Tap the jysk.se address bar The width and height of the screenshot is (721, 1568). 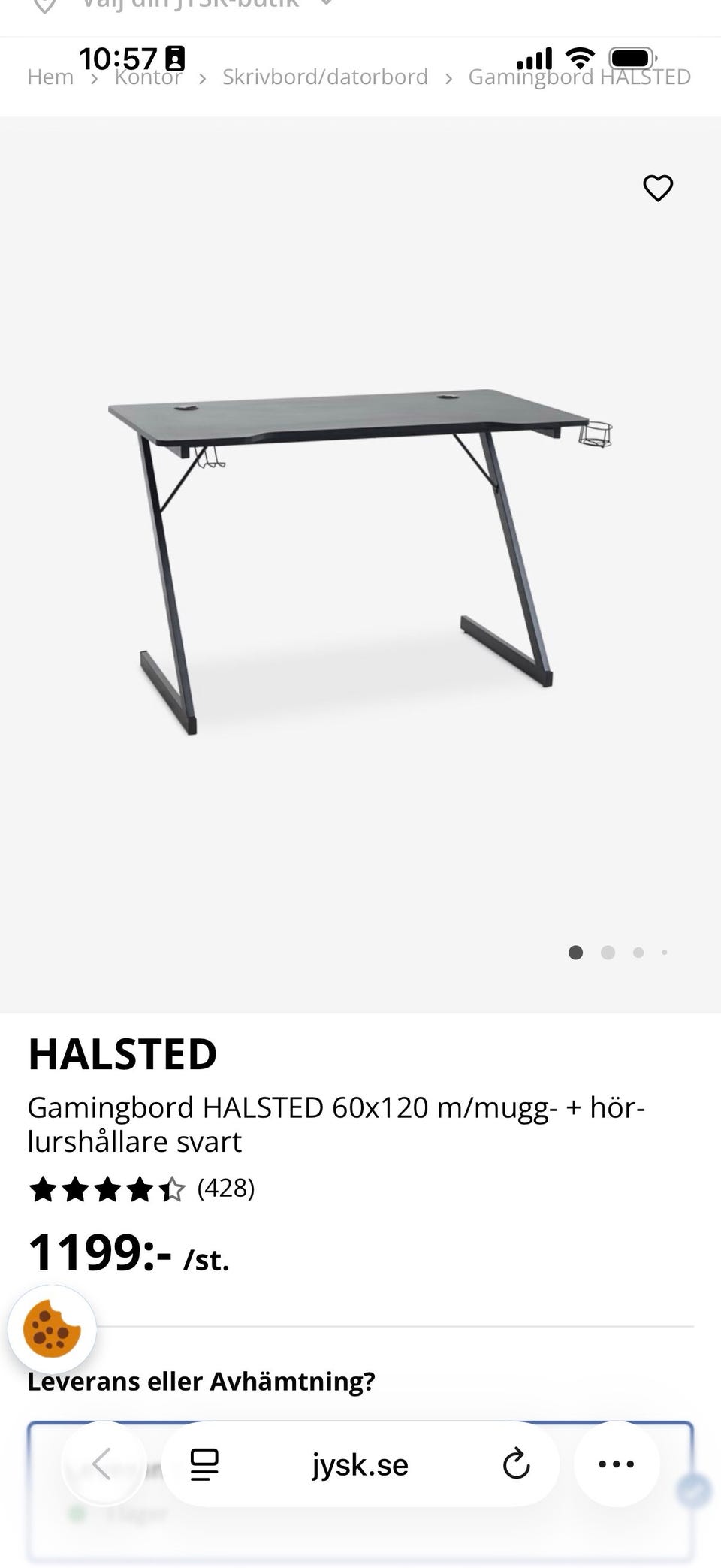click(360, 1464)
